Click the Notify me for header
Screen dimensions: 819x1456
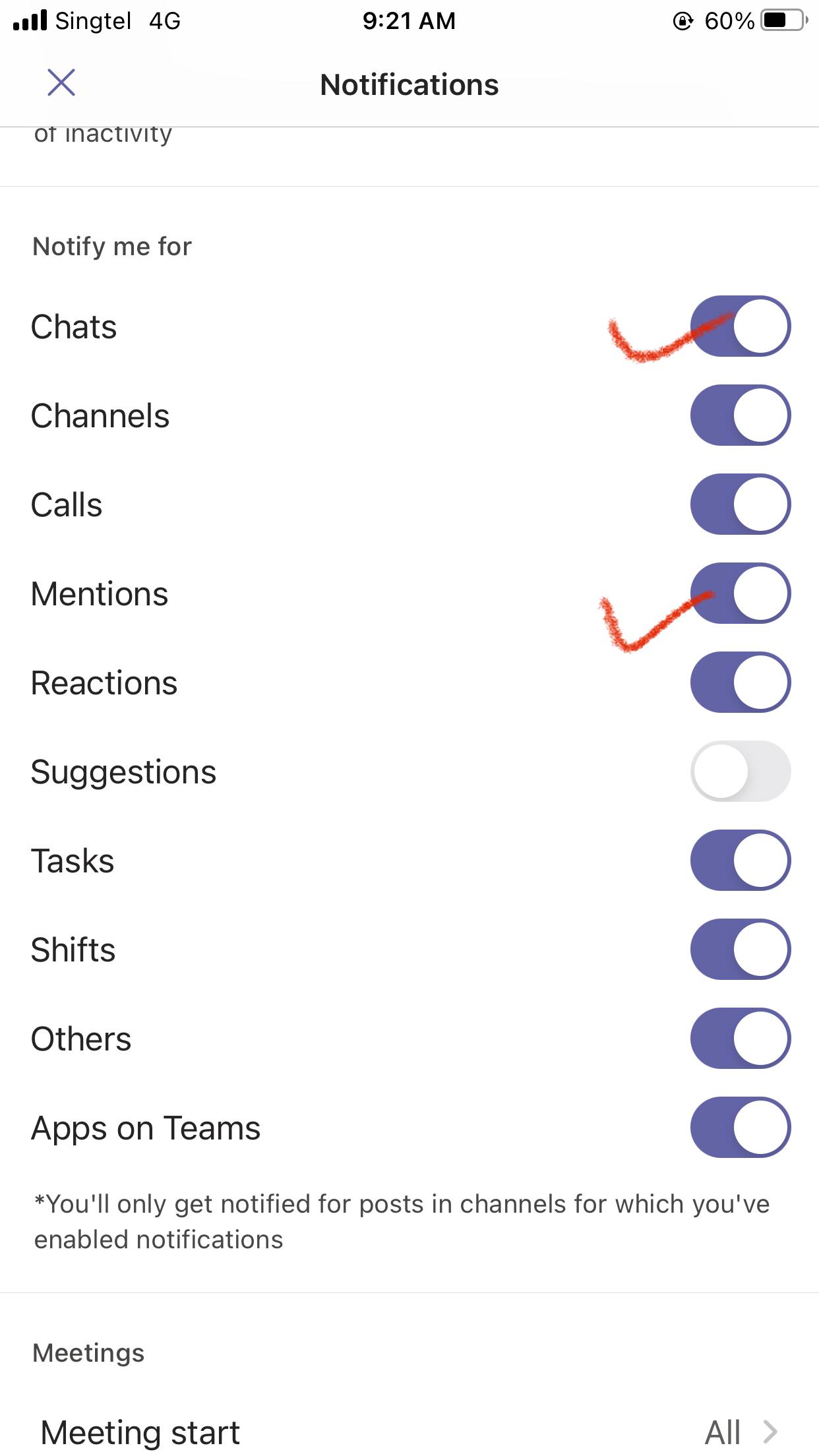[111, 246]
